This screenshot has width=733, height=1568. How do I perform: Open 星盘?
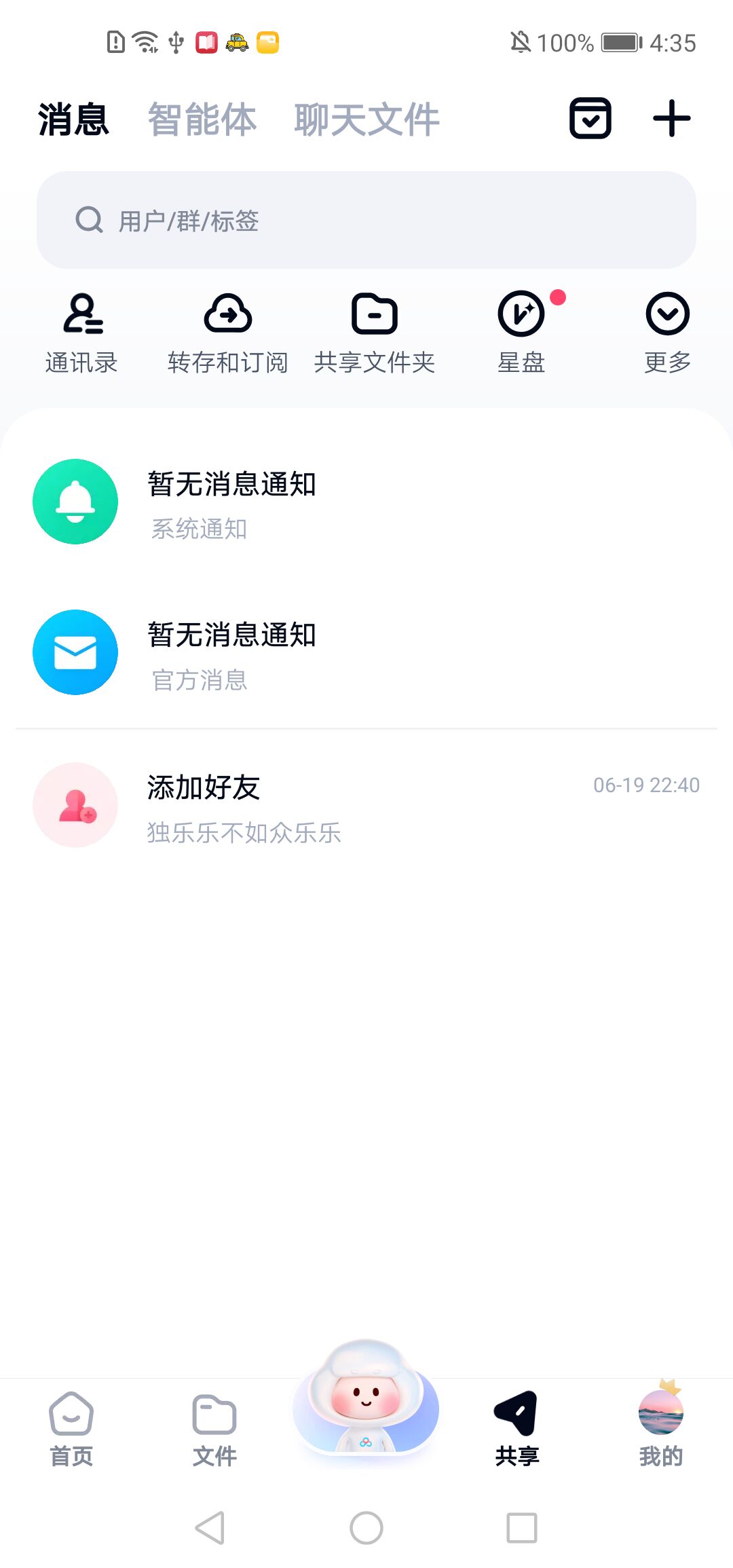pyautogui.click(x=521, y=333)
